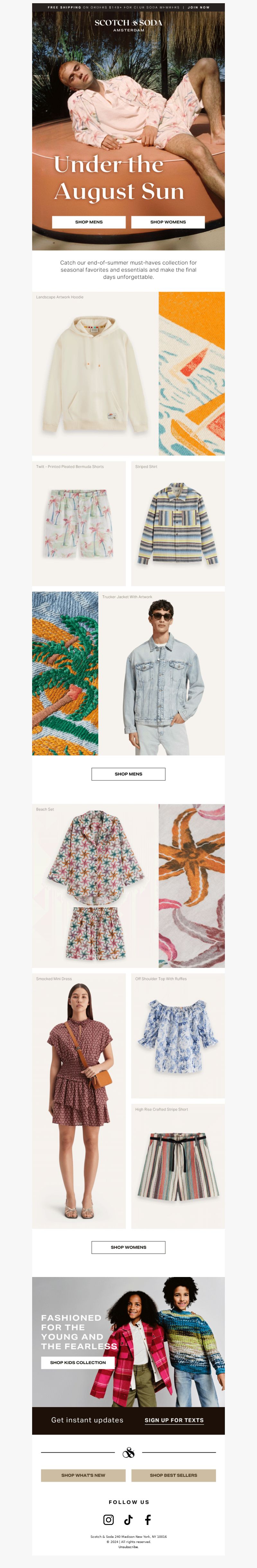Screen dimensions: 257x1568
Task: Tap SHOP WOMENS on the hero image
Action: [168, 222]
